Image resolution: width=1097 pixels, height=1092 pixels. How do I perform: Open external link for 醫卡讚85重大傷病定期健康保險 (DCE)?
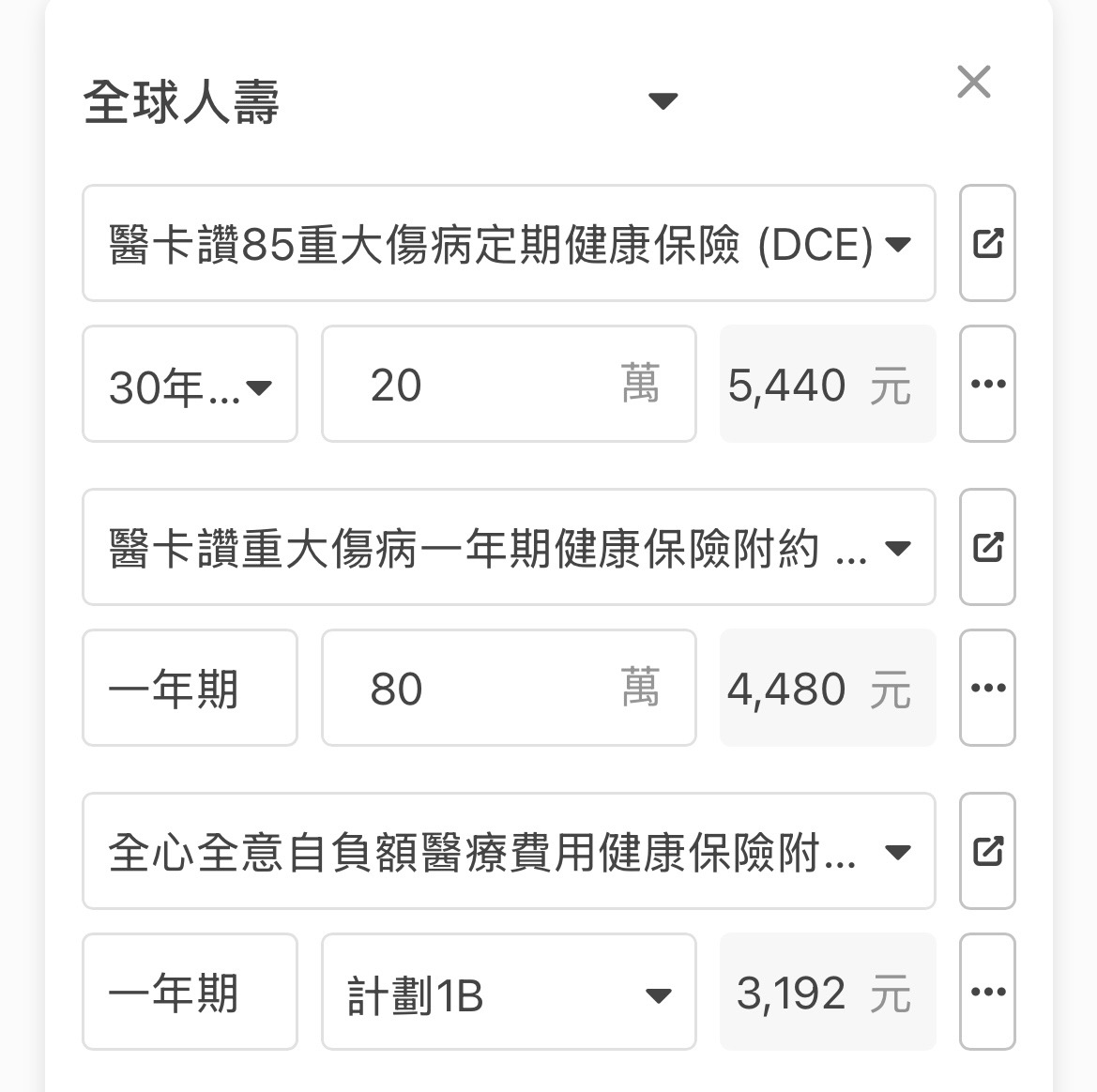(987, 244)
